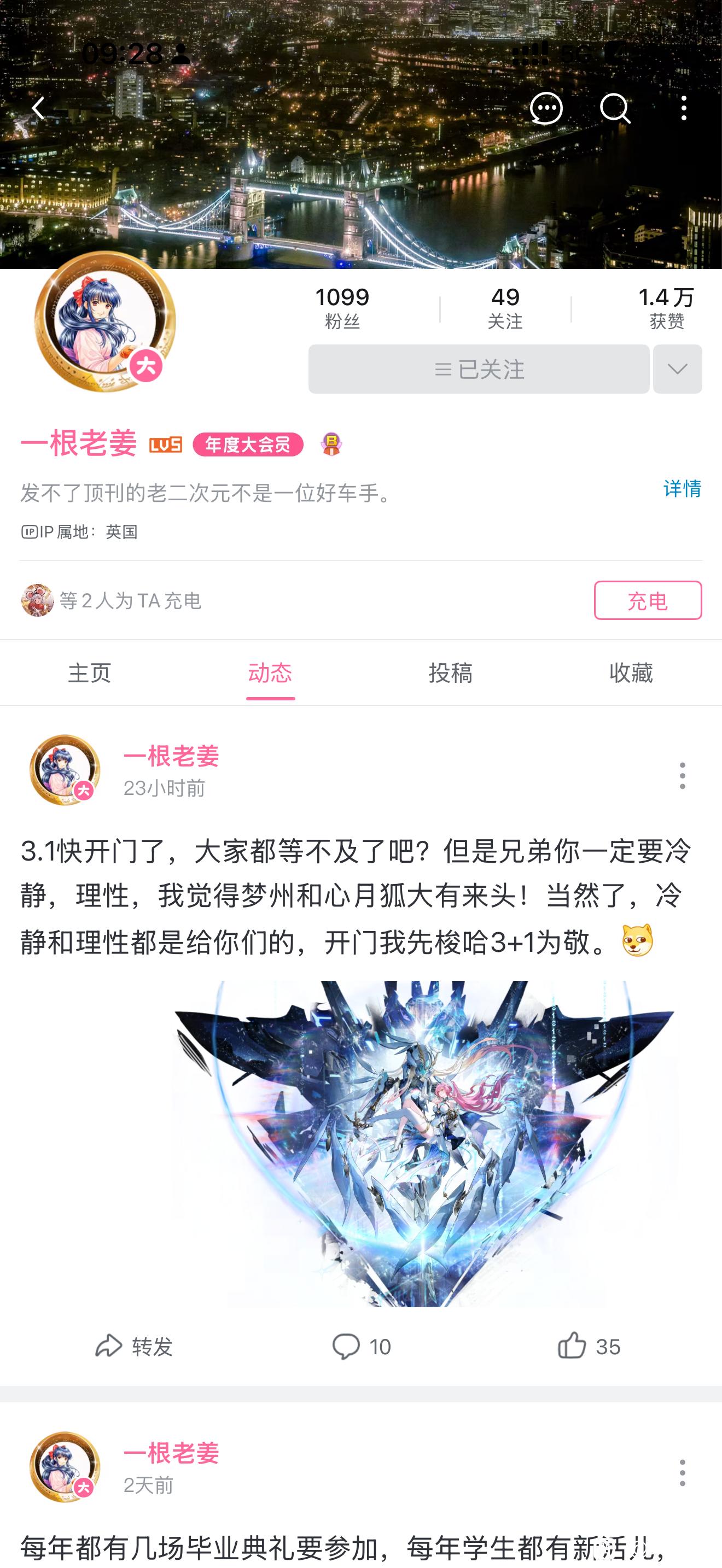Open 详情 profile details link

(682, 488)
